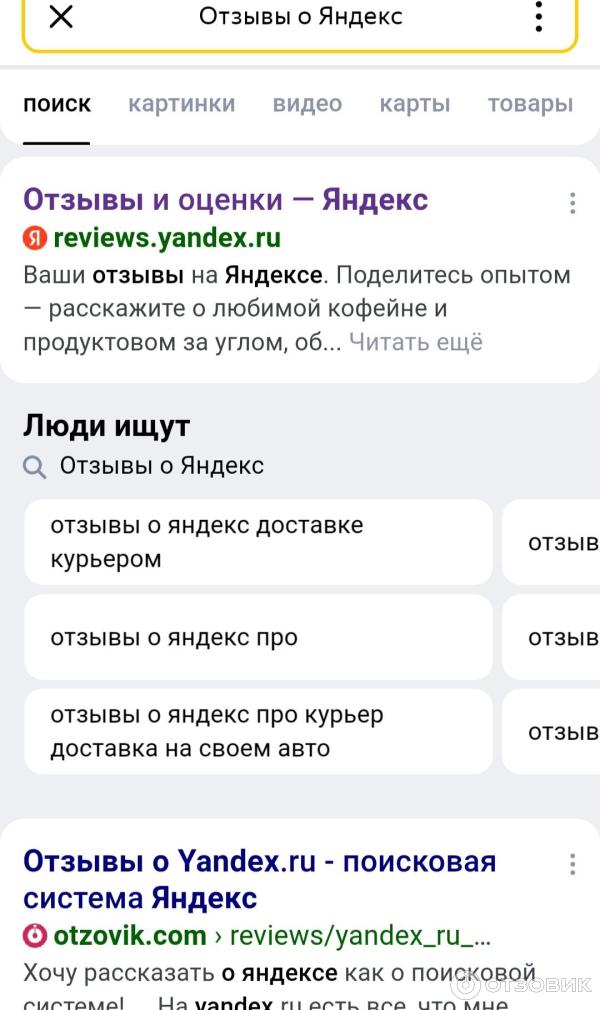Open options for reviews.yandex.ru result

[572, 203]
